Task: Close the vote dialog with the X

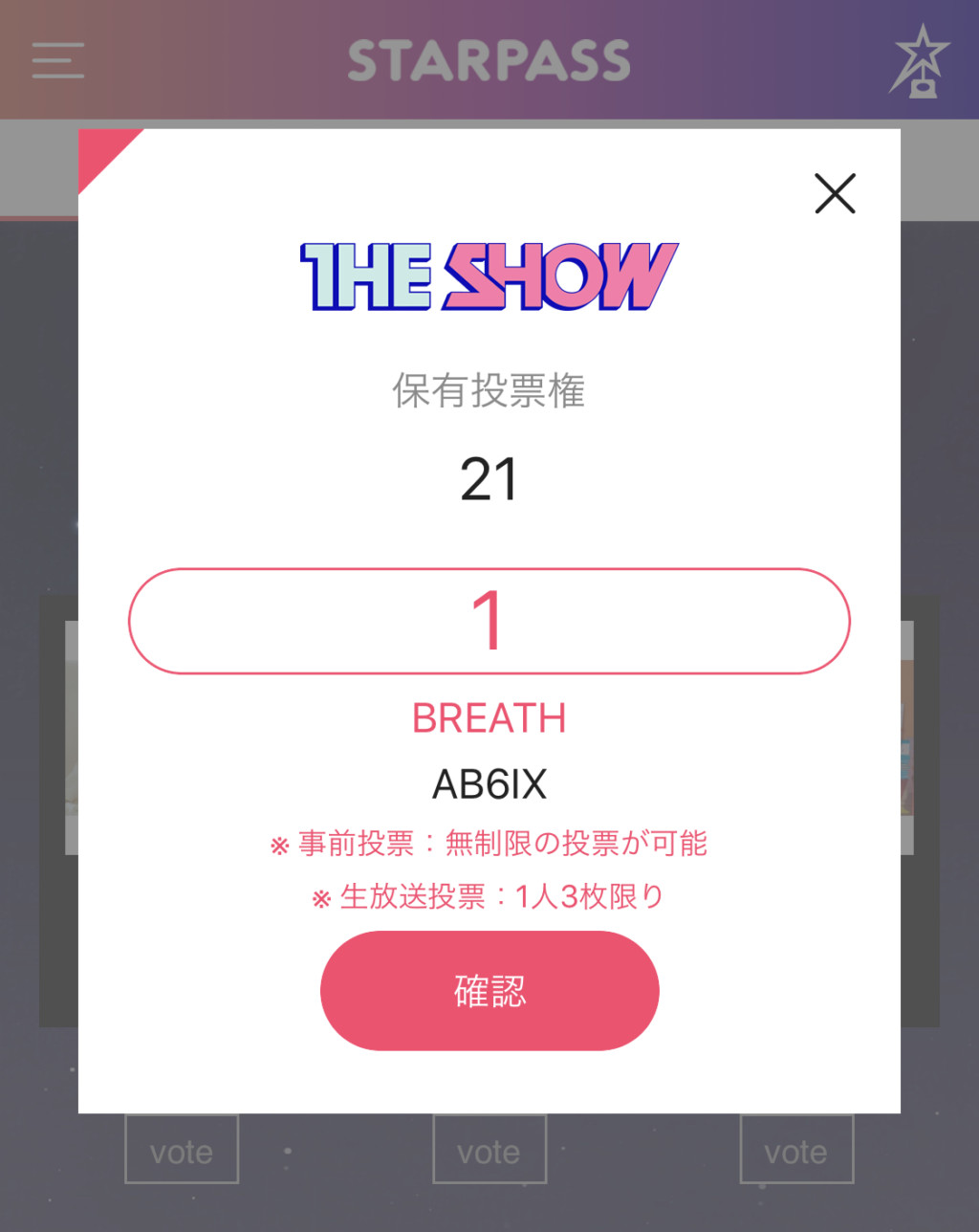Action: coord(835,193)
